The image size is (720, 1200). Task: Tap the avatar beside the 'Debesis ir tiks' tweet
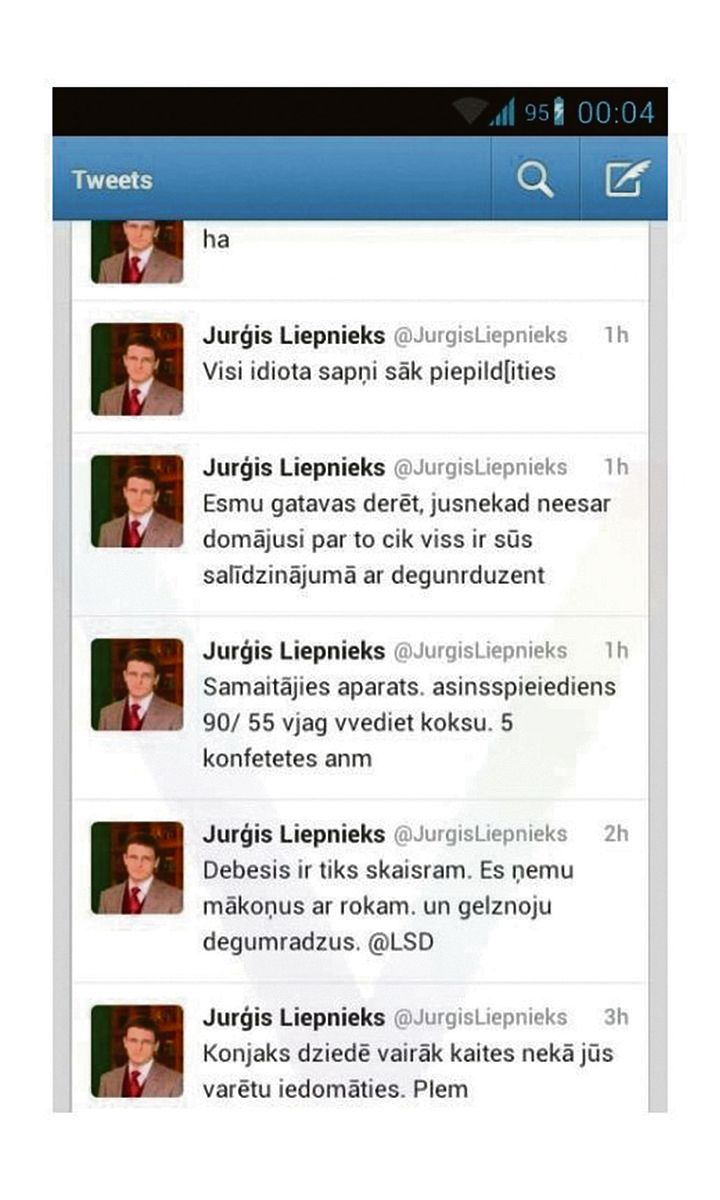(x=137, y=868)
